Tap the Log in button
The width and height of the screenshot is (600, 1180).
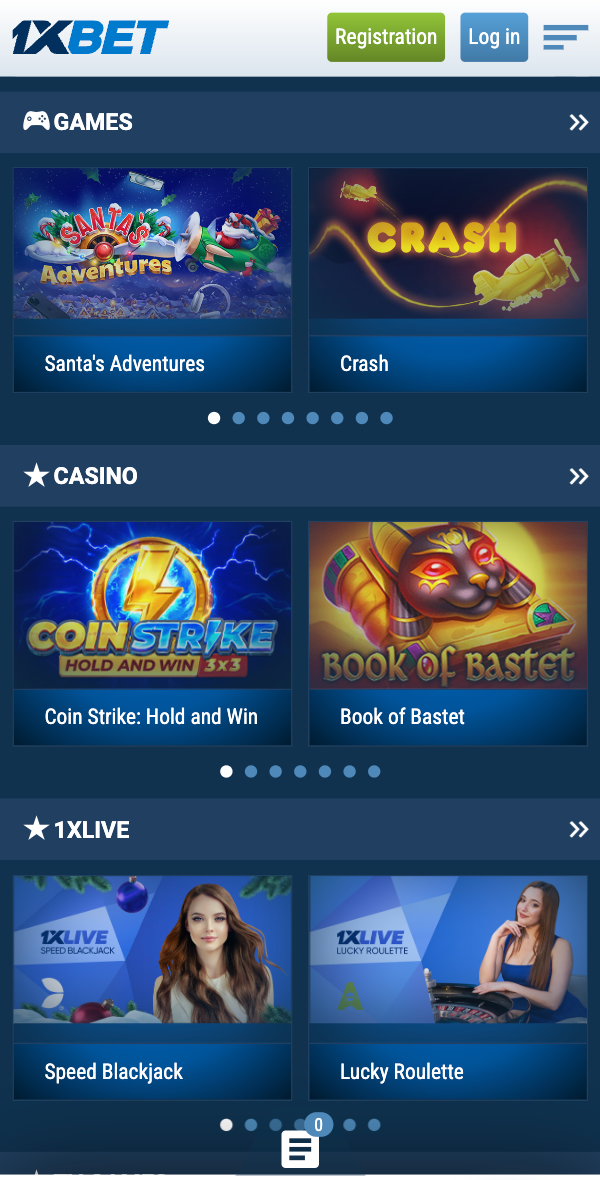tap(494, 37)
